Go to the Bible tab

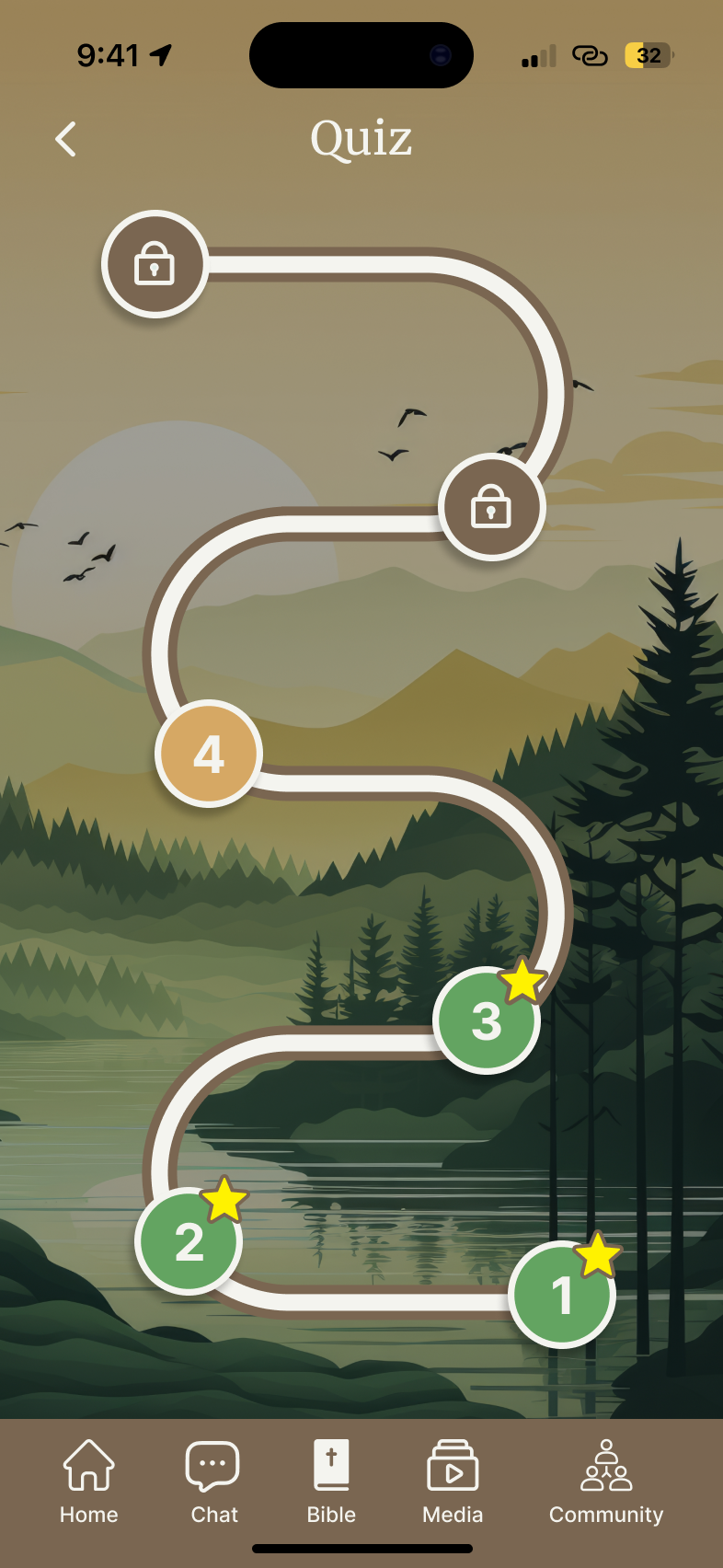point(331,1481)
